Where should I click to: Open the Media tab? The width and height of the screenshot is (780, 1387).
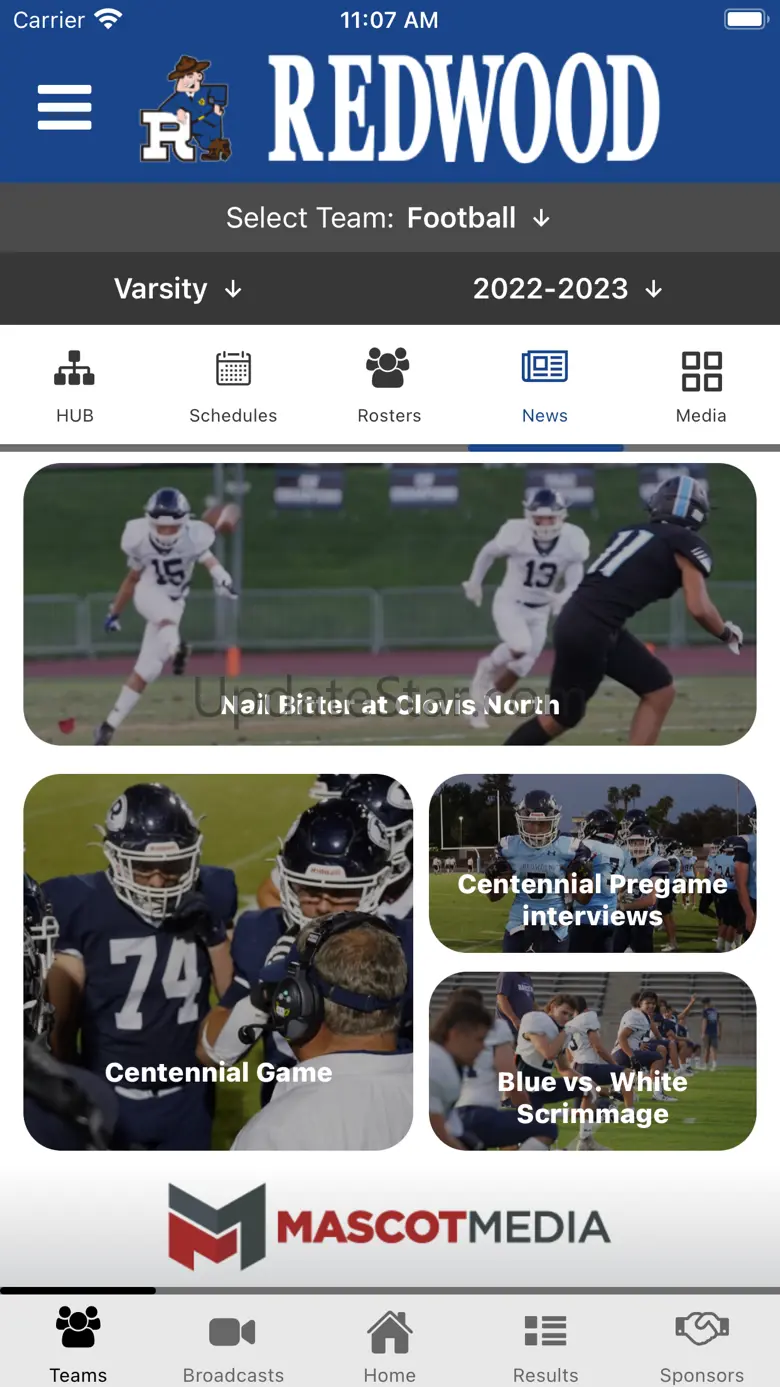701,387
